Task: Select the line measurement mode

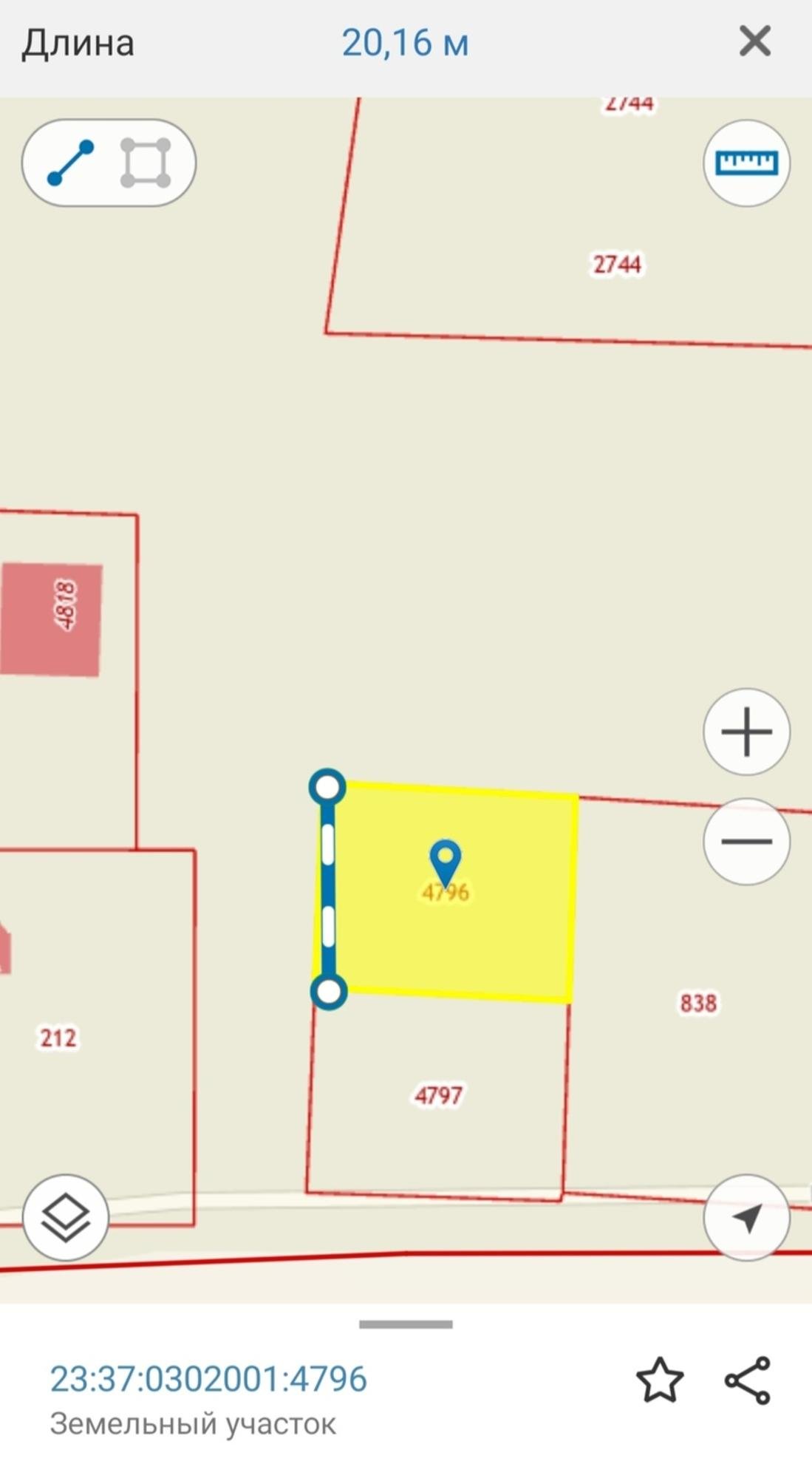Action: point(70,163)
